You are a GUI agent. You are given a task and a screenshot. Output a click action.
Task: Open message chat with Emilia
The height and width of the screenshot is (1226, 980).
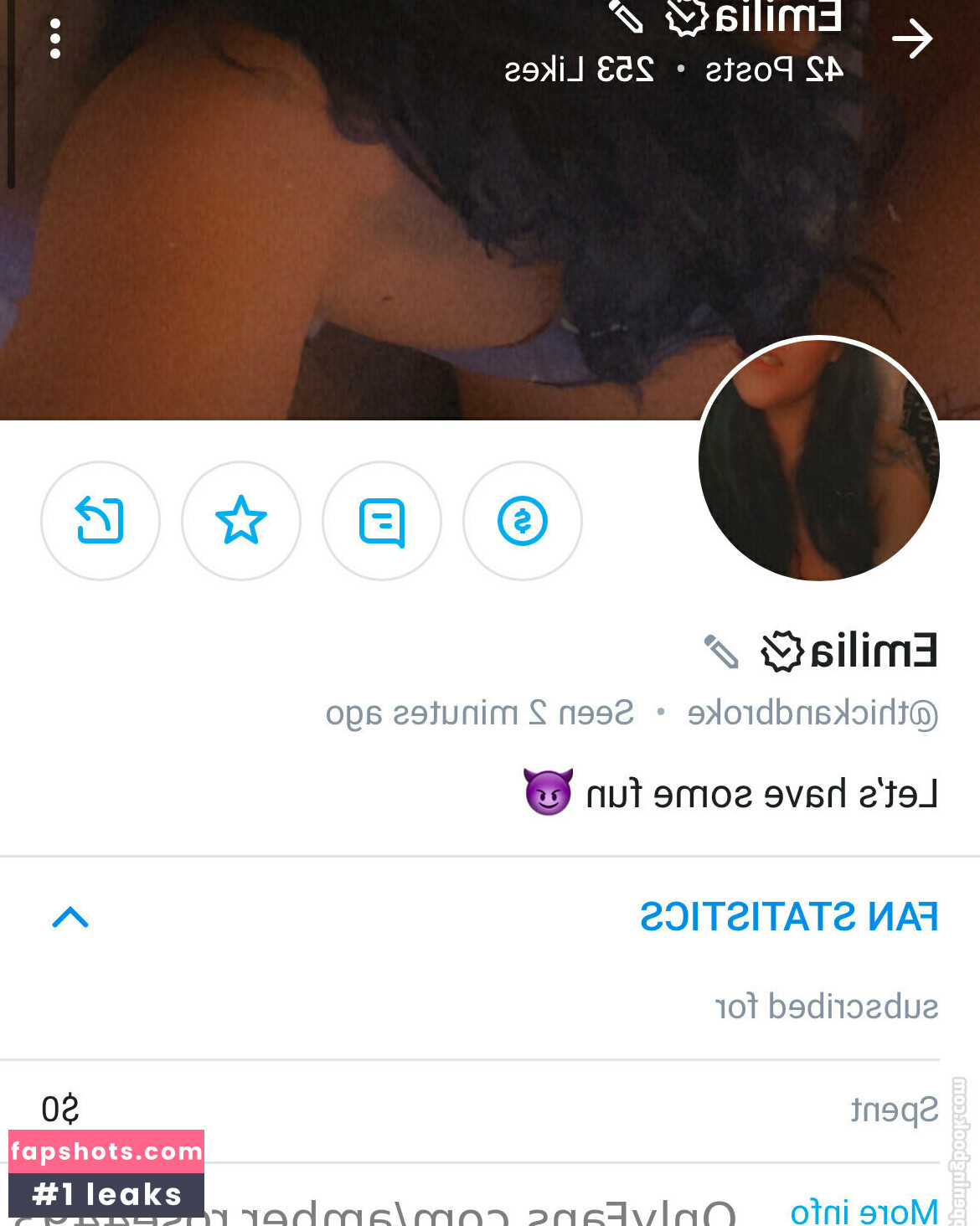point(382,521)
